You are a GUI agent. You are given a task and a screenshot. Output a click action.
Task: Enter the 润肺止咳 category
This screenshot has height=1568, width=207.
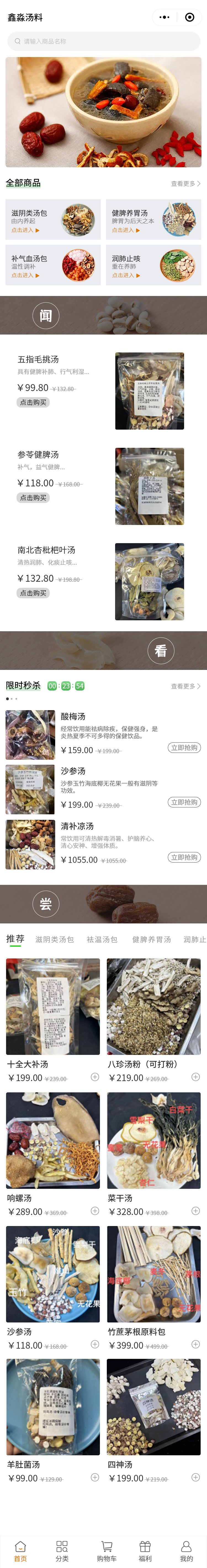pos(153,265)
